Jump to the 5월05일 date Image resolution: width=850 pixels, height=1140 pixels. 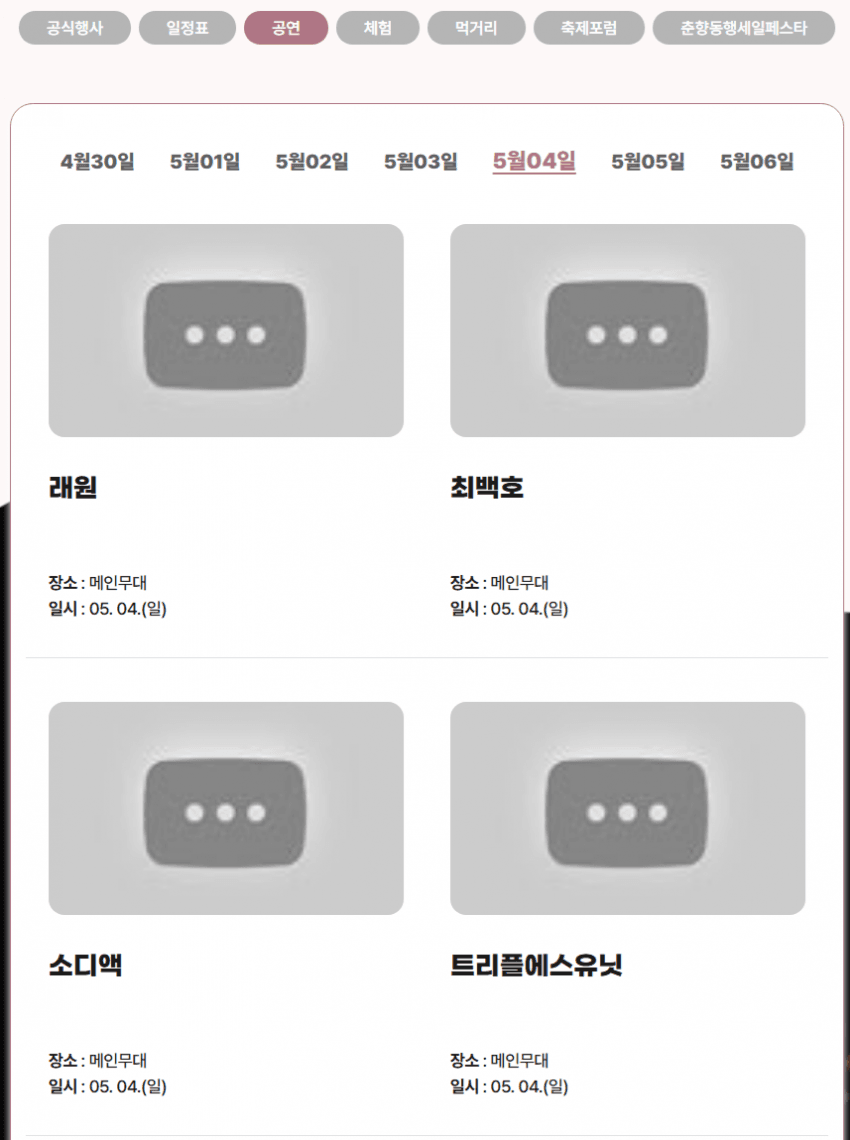(x=648, y=161)
